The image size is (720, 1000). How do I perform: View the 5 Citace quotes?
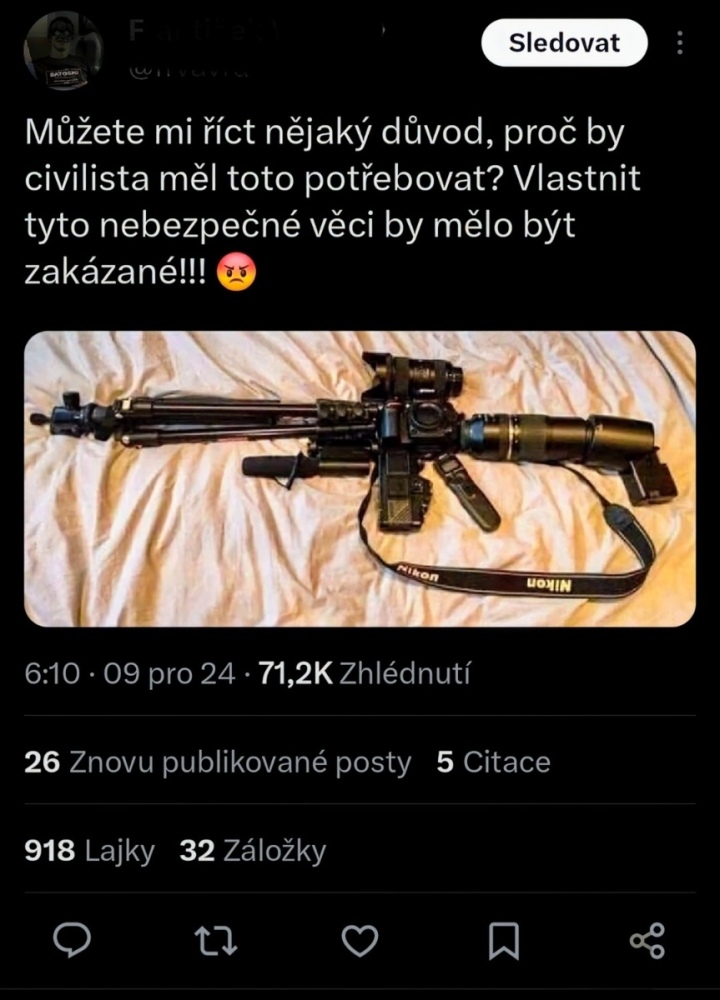(493, 762)
